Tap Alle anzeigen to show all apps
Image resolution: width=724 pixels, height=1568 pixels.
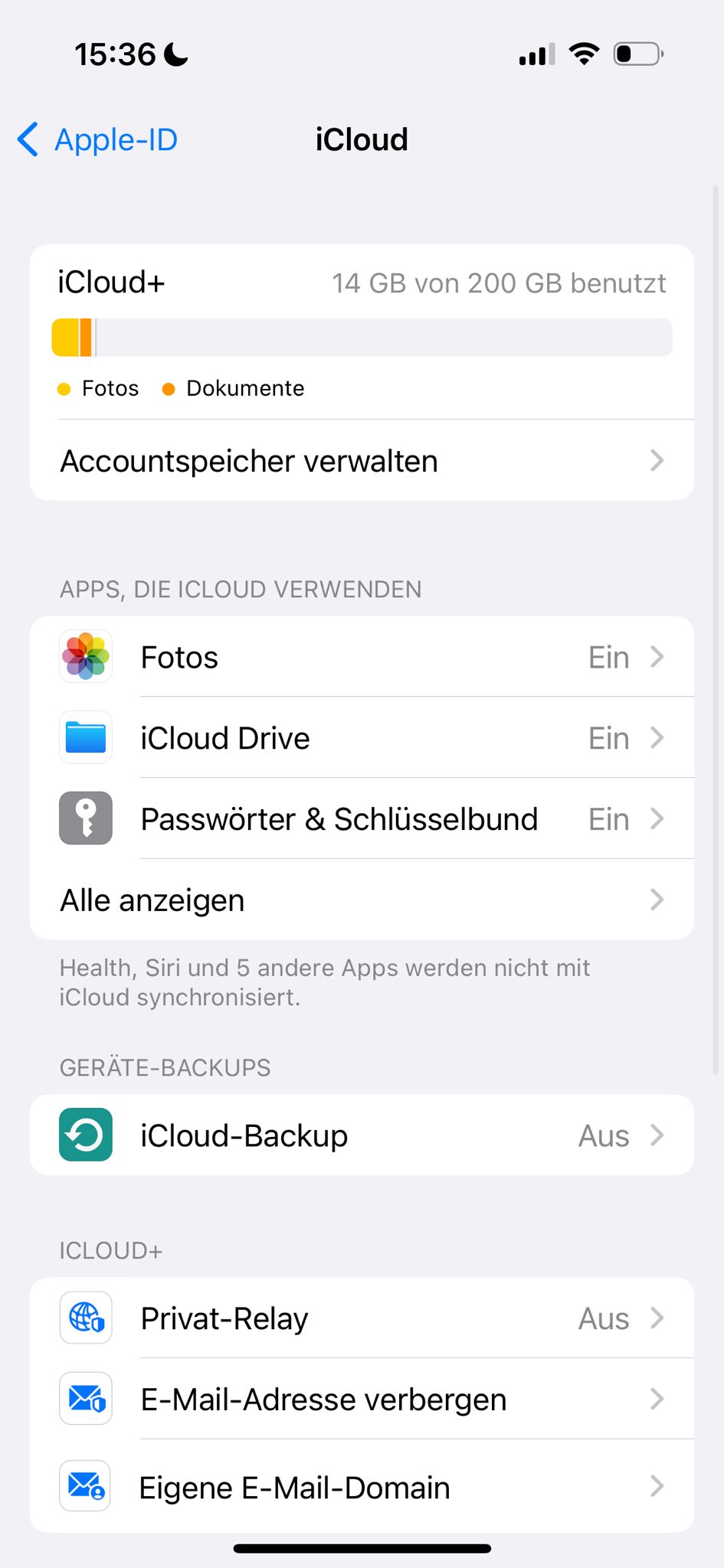click(x=362, y=900)
